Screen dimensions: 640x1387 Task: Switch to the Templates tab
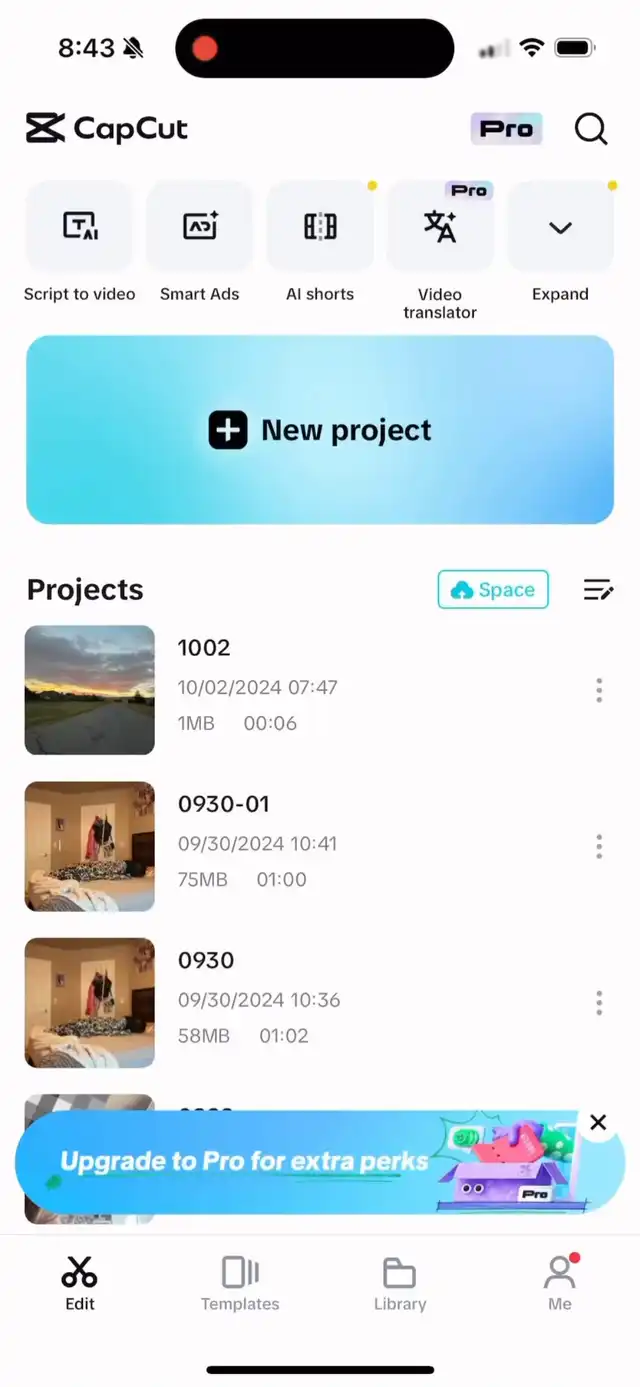(240, 1284)
